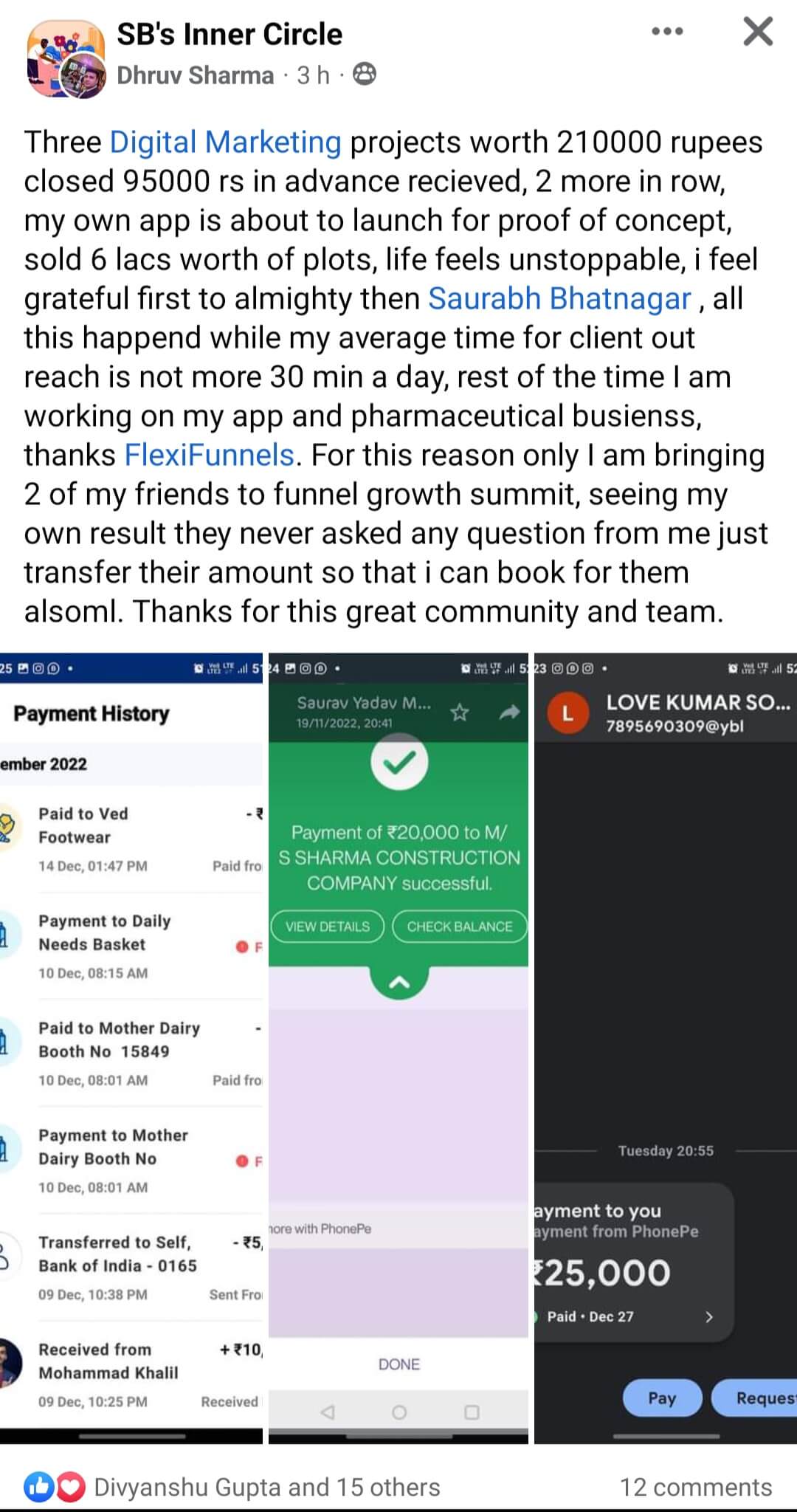Open the green payment successful screenshot
The width and height of the screenshot is (797, 1512).
398,1048
